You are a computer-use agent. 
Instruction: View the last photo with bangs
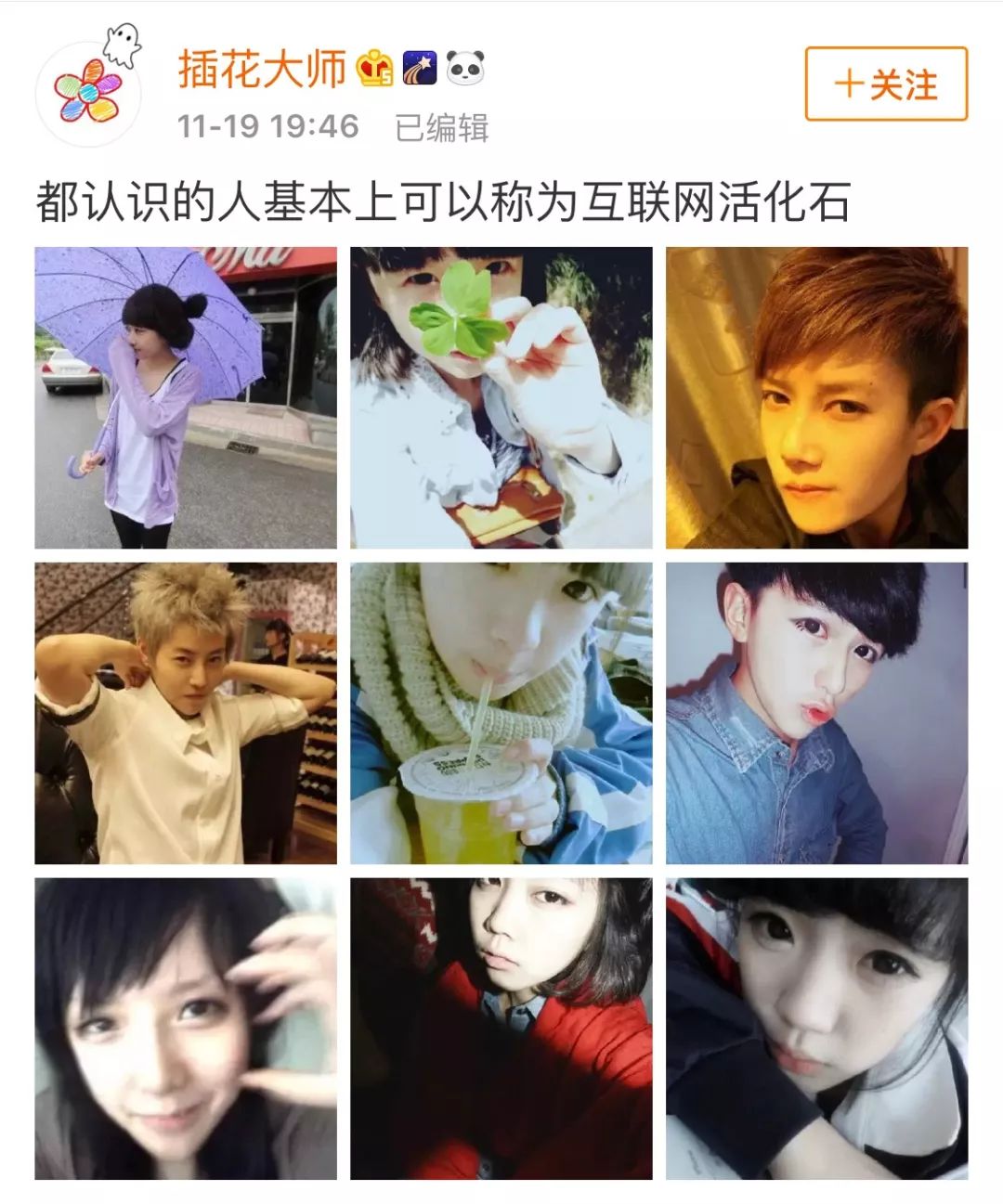pyautogui.click(x=816, y=1029)
